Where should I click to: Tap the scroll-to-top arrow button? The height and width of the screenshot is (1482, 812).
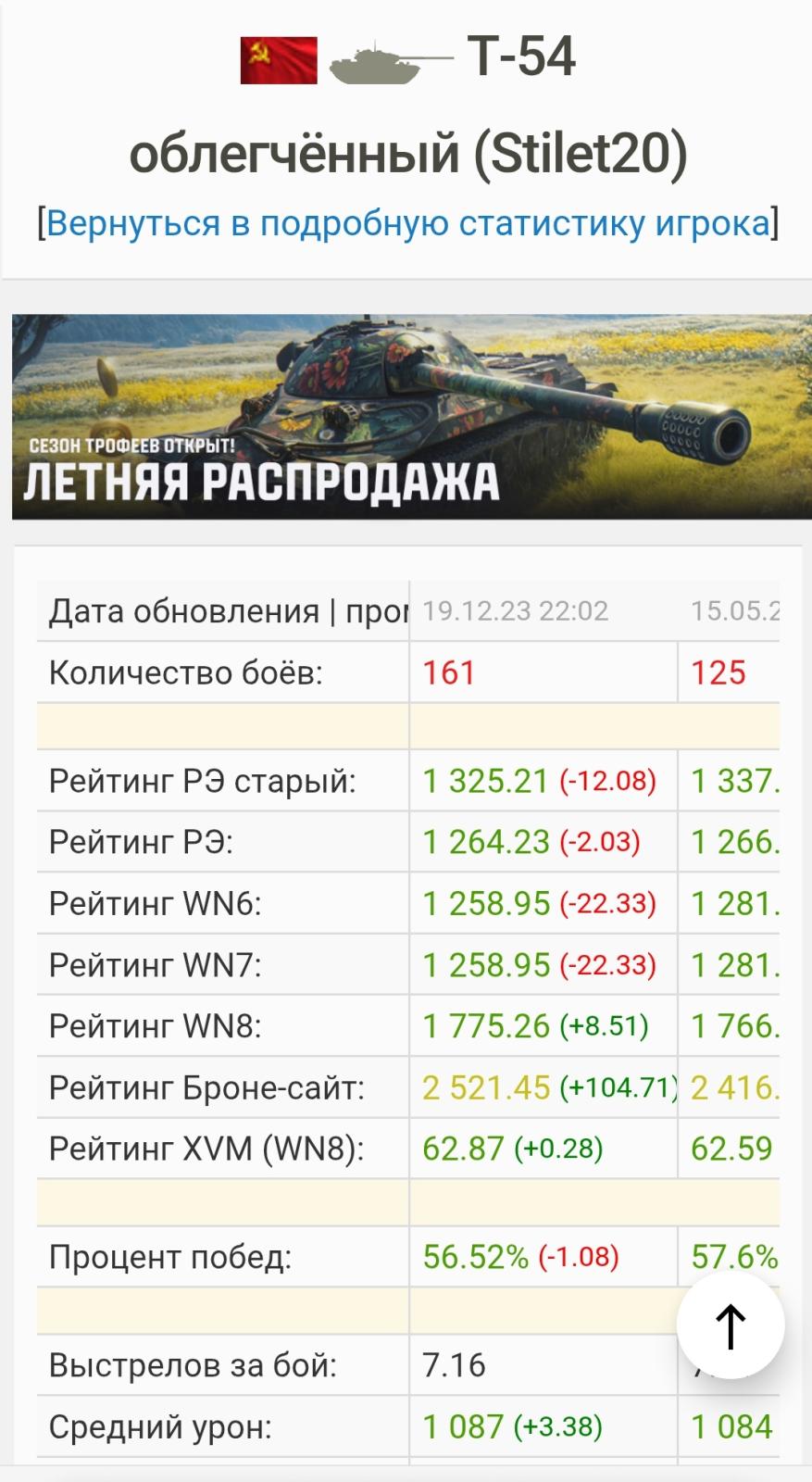click(x=731, y=1325)
